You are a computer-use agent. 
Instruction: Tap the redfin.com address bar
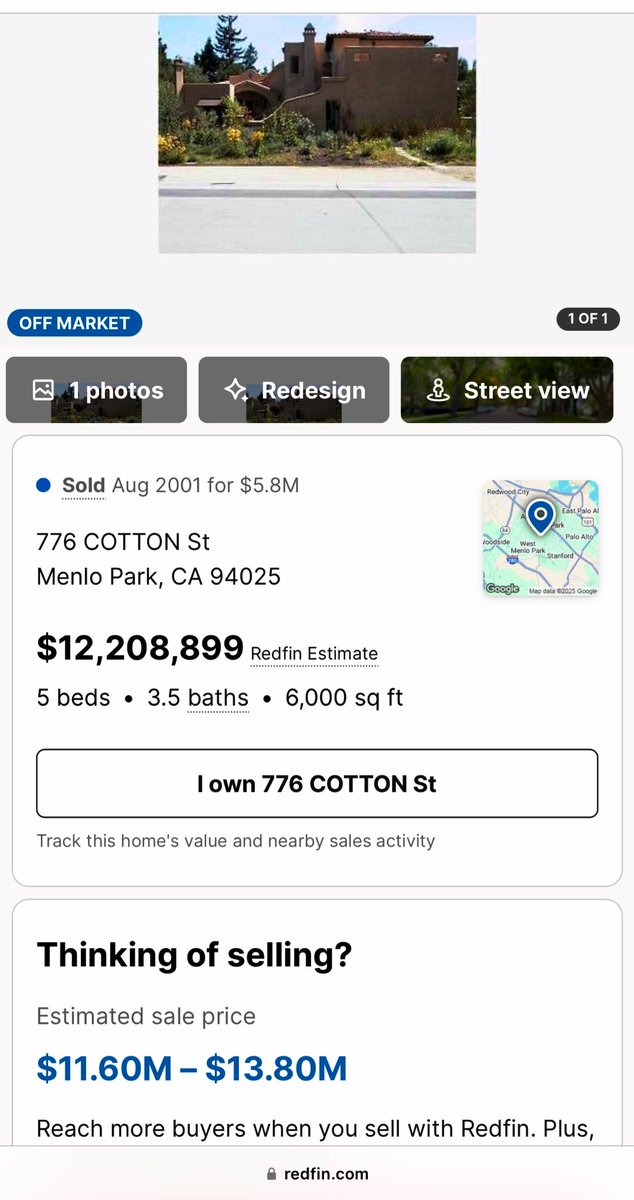click(x=317, y=1174)
